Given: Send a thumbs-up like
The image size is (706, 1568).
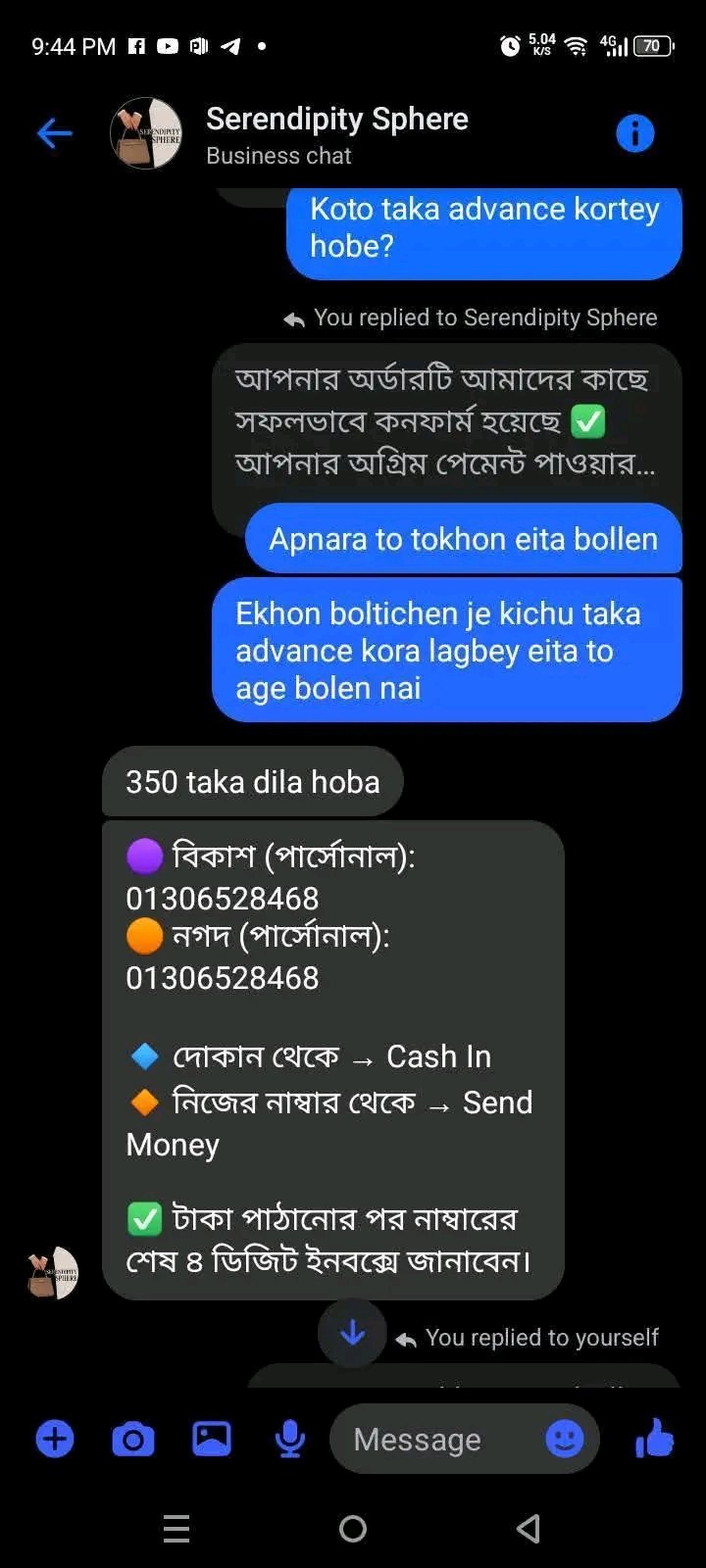Looking at the screenshot, I should pyautogui.click(x=655, y=1439).
